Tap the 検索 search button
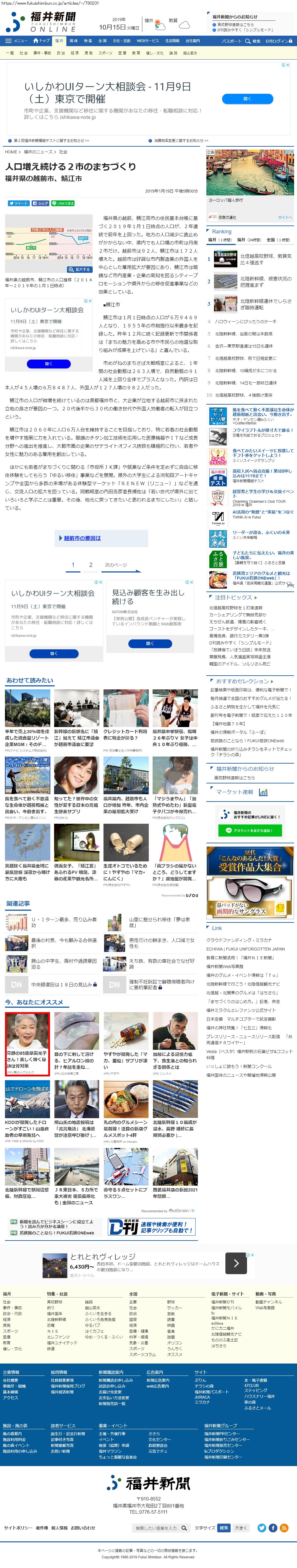The height and width of the screenshot is (1568, 297). [253, 41]
